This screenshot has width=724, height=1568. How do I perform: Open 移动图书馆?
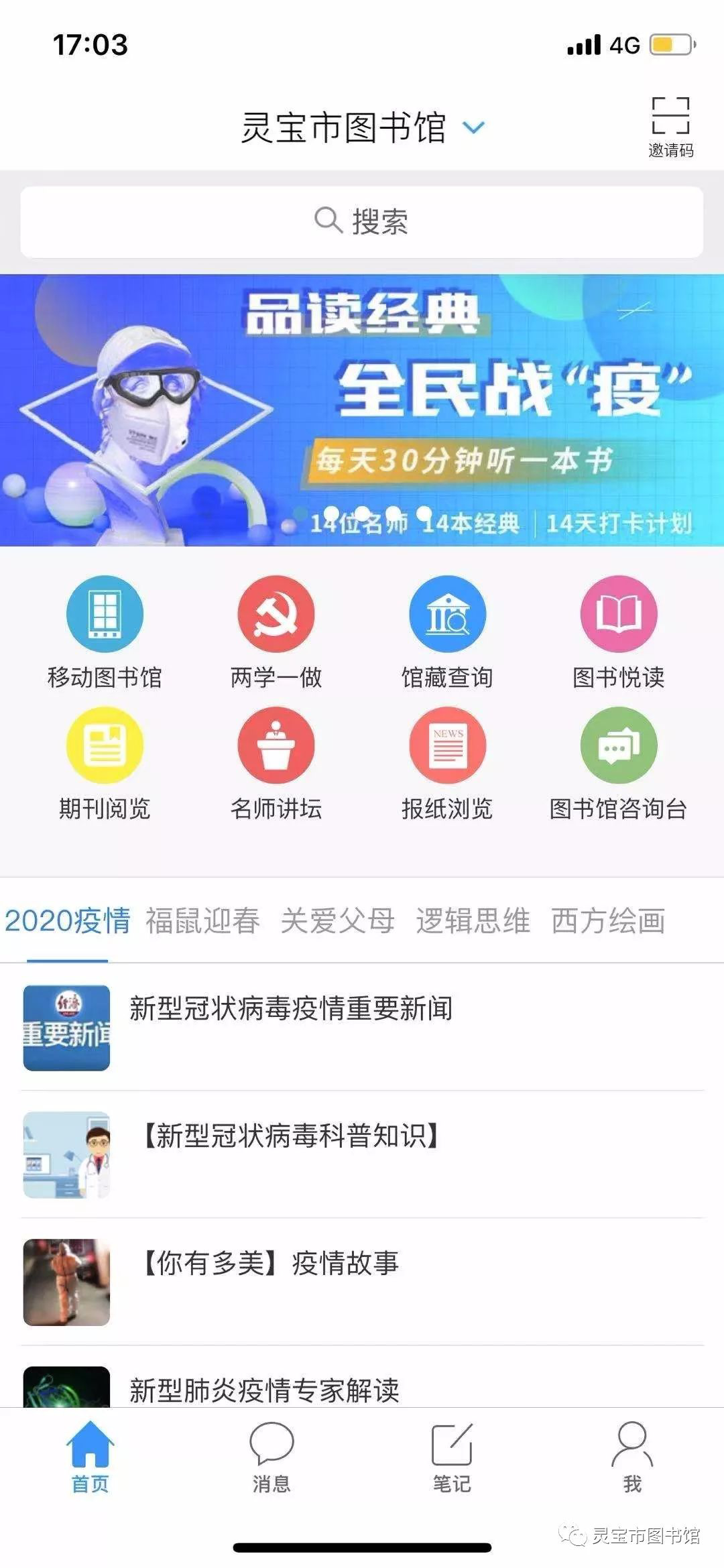tap(105, 631)
